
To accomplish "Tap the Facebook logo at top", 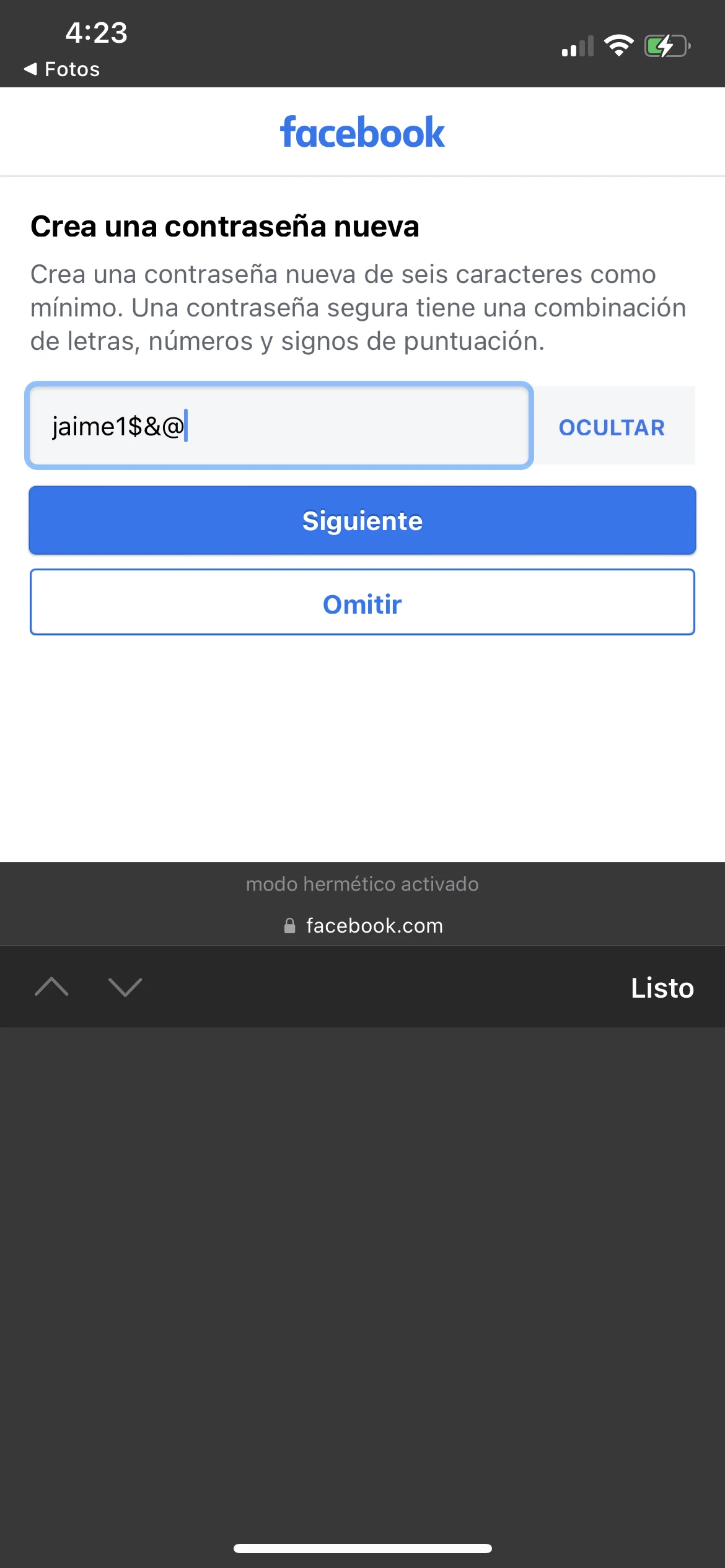I will 362,131.
